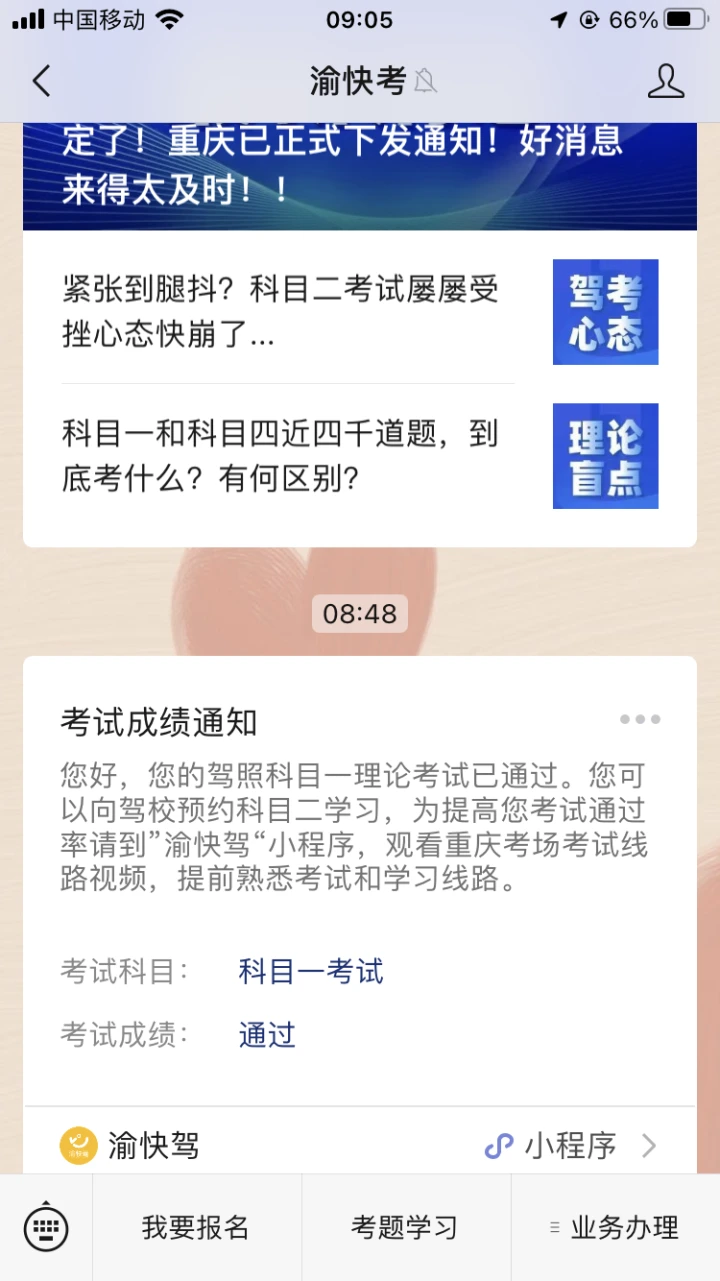Switch to keyboard input mode
Viewport: 720px width, 1281px height.
46,1227
